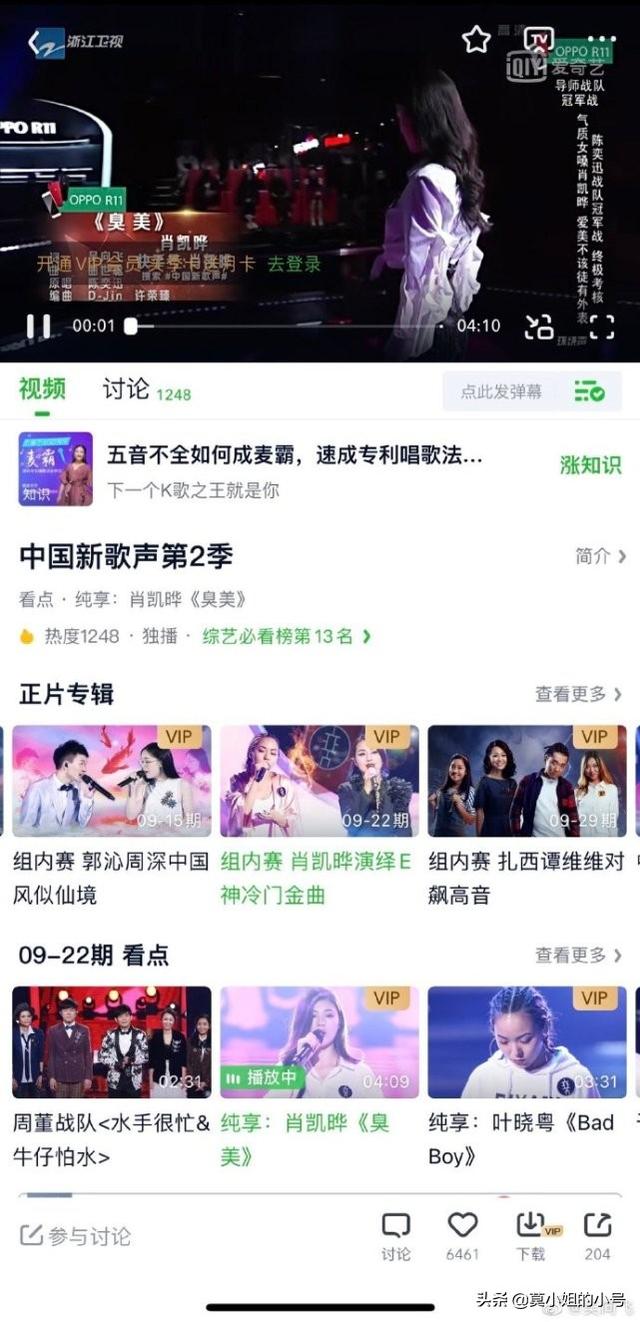Pause the playing video
640x1322 pixels.
(38, 326)
